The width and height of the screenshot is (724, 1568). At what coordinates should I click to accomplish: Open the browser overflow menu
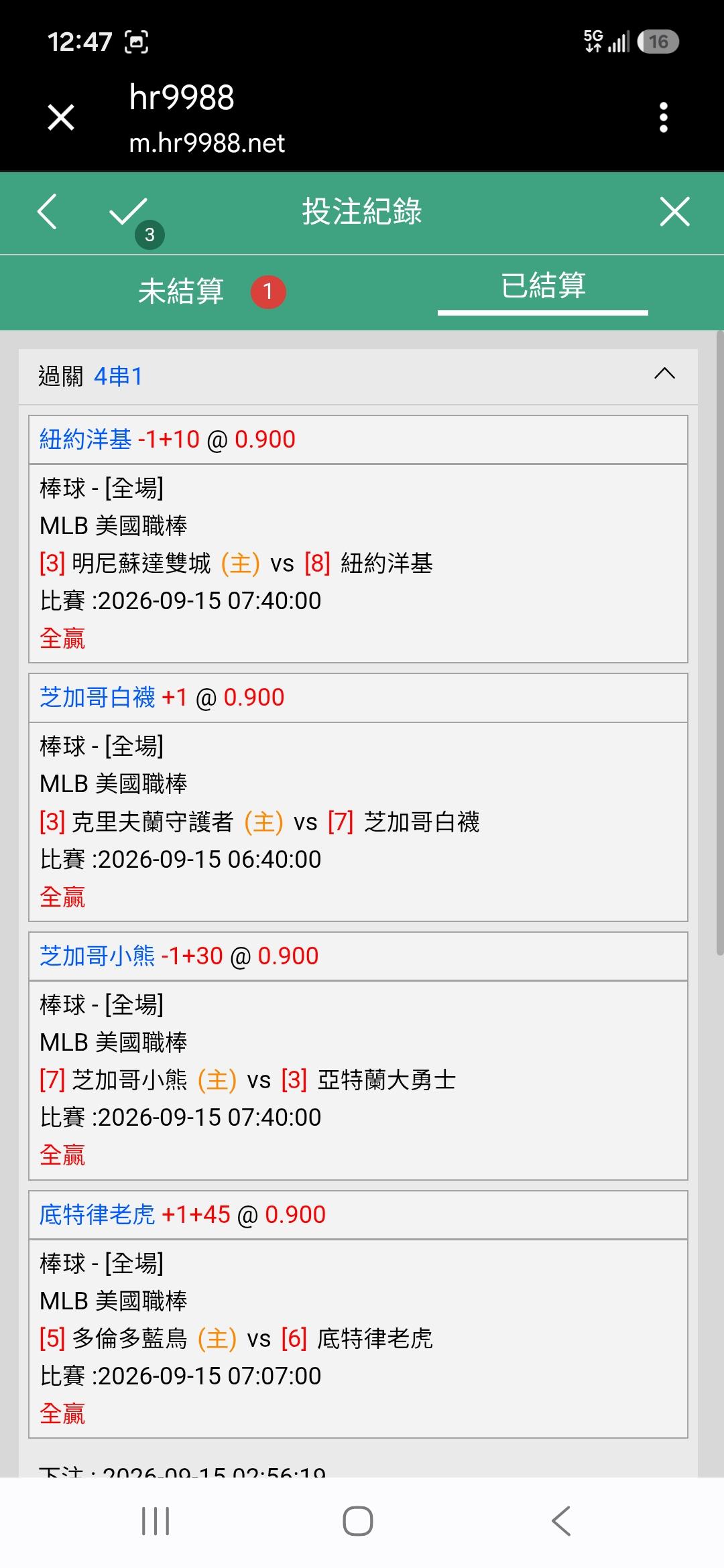pos(663,118)
